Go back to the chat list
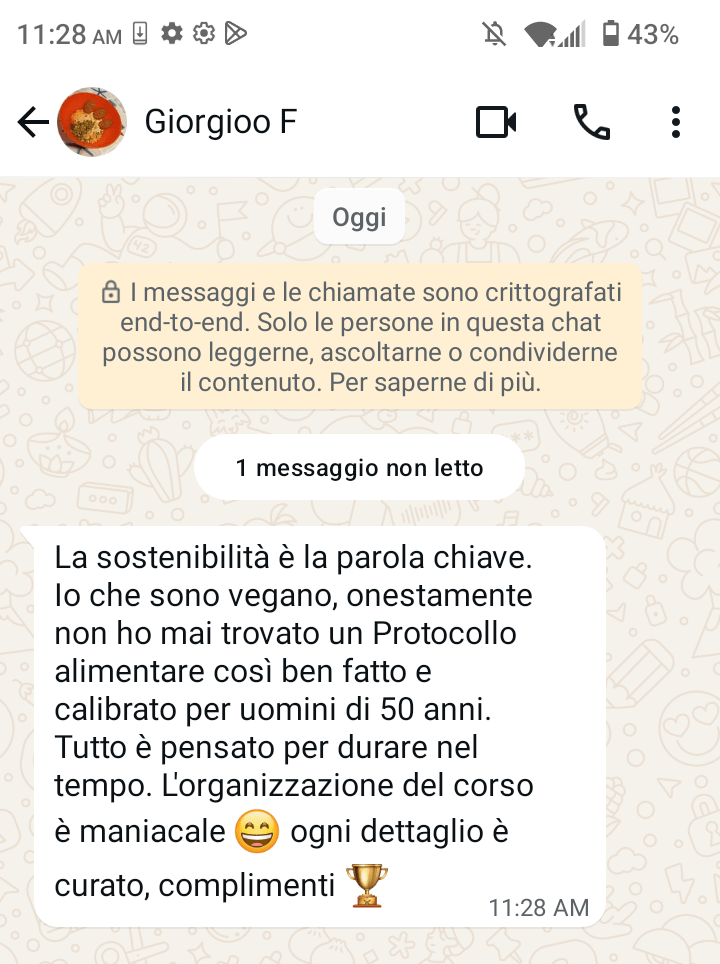 [x=32, y=123]
